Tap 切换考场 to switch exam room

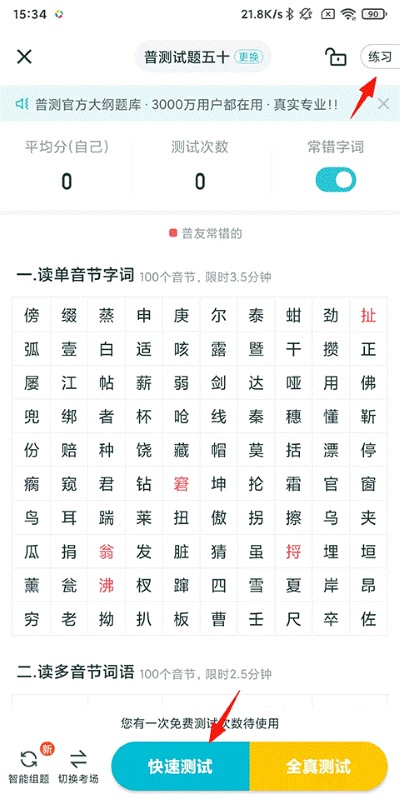pyautogui.click(x=78, y=765)
